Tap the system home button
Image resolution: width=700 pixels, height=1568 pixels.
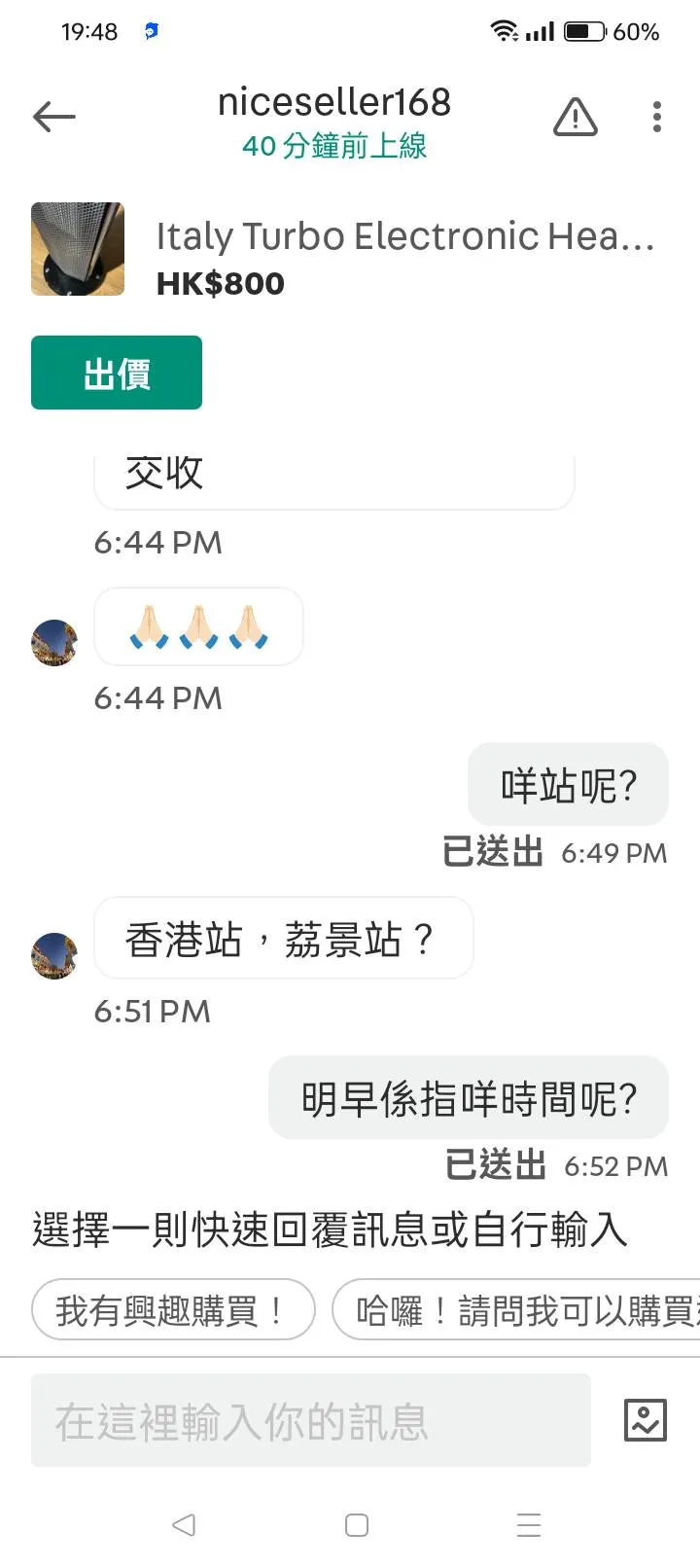357,1524
